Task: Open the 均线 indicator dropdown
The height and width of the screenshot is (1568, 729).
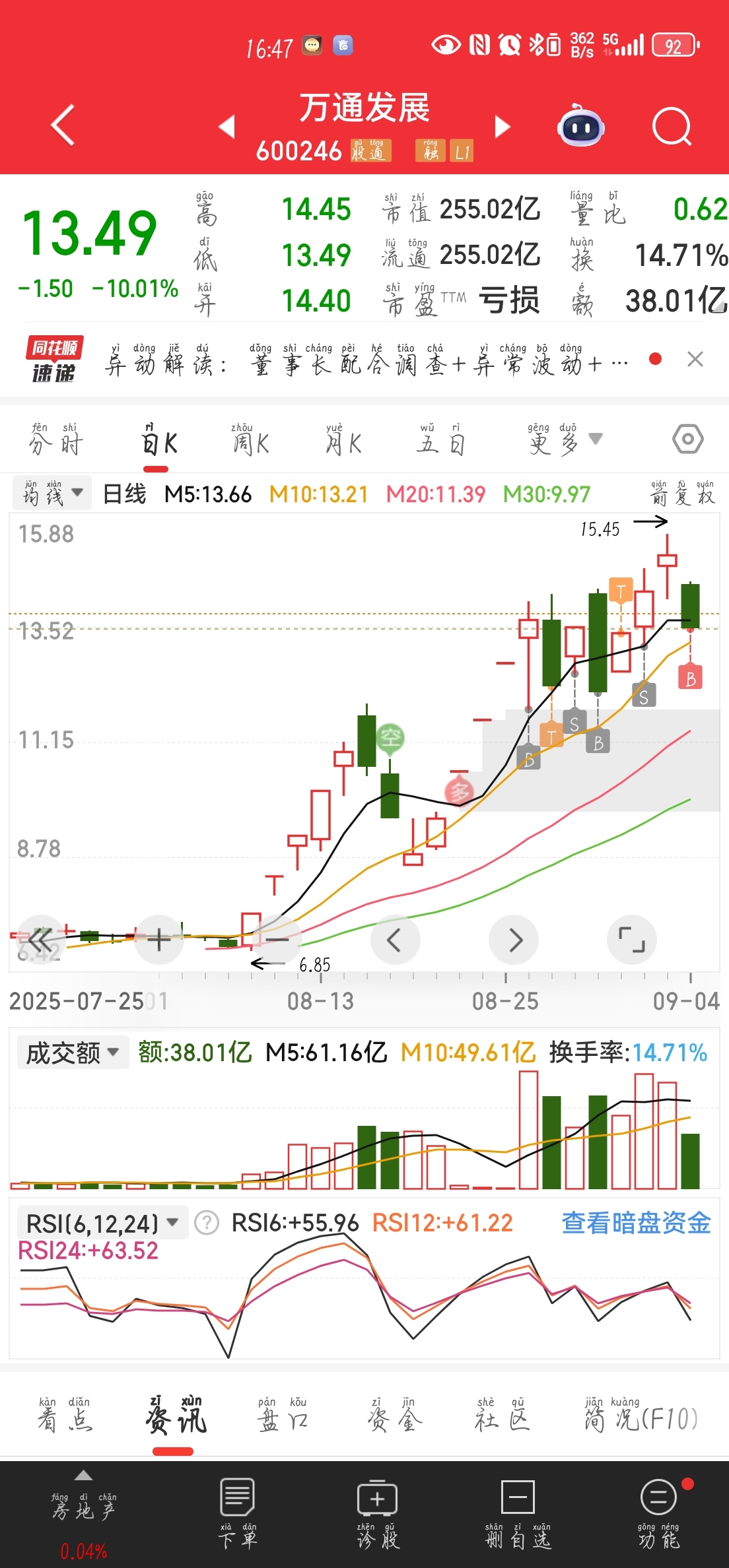Action: click(x=52, y=492)
